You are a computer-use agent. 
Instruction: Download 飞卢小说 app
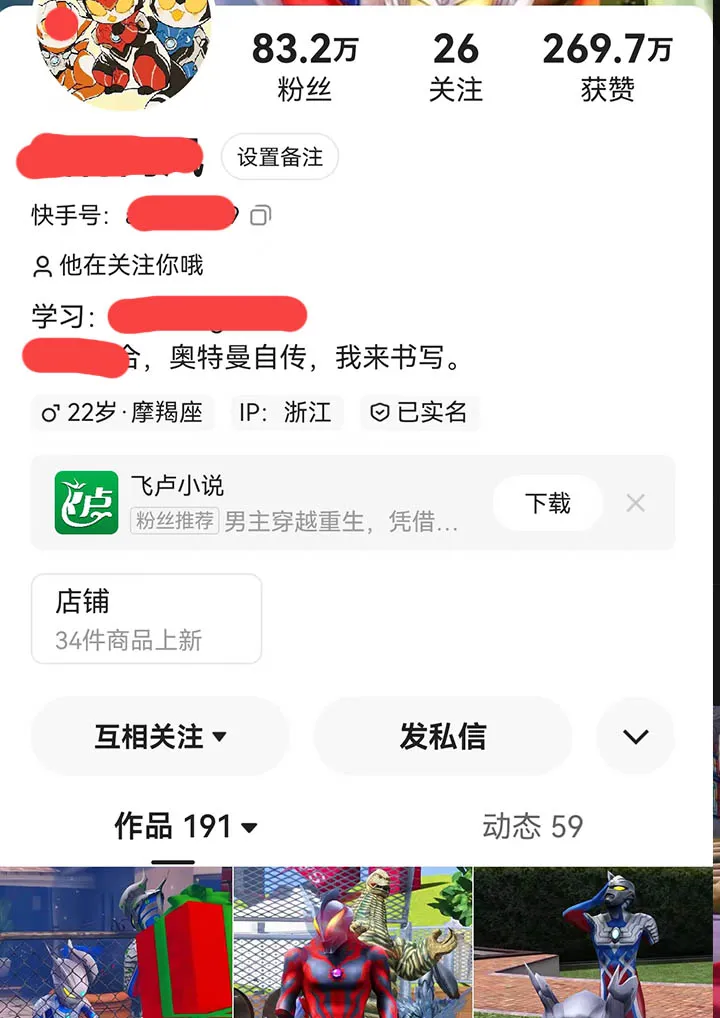[x=547, y=503]
